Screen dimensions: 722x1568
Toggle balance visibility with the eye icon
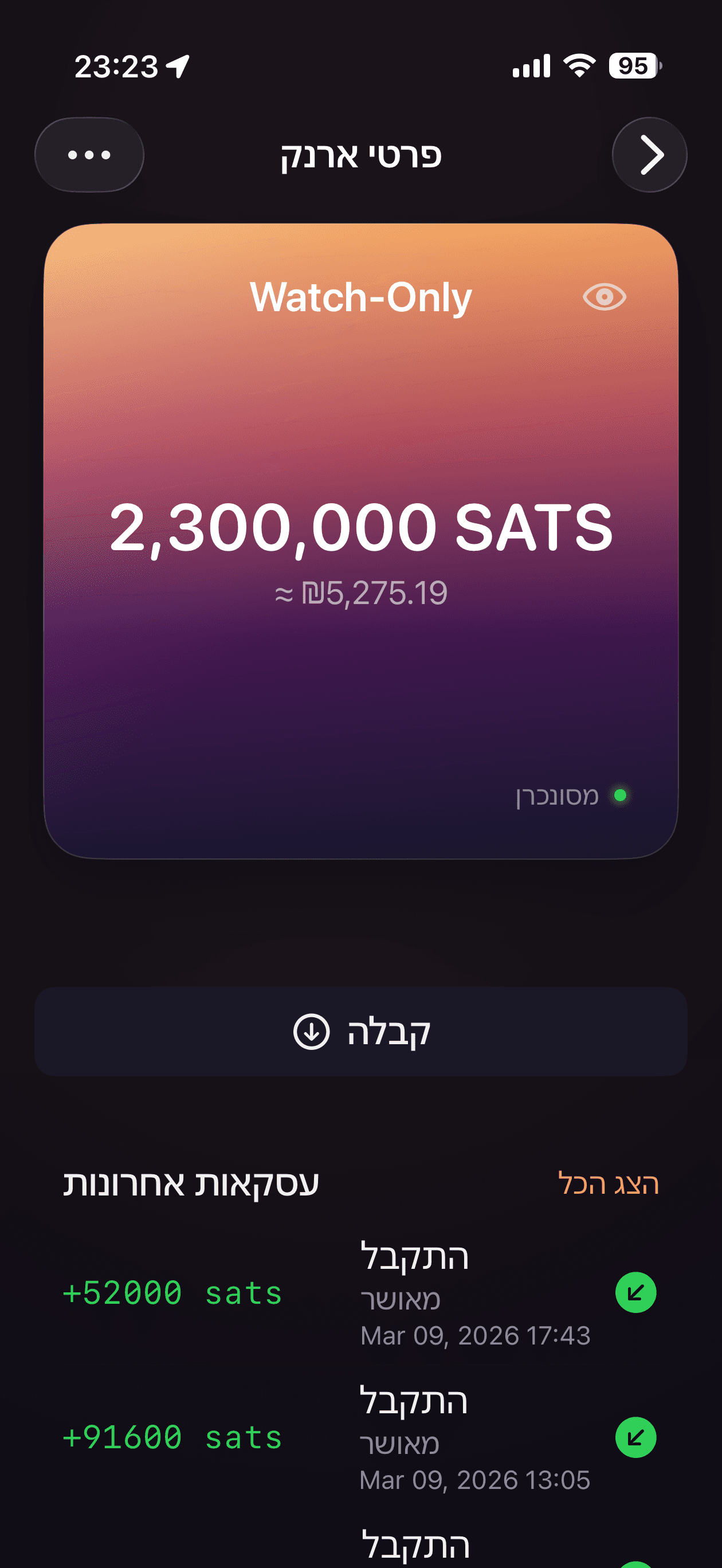pyautogui.click(x=605, y=297)
